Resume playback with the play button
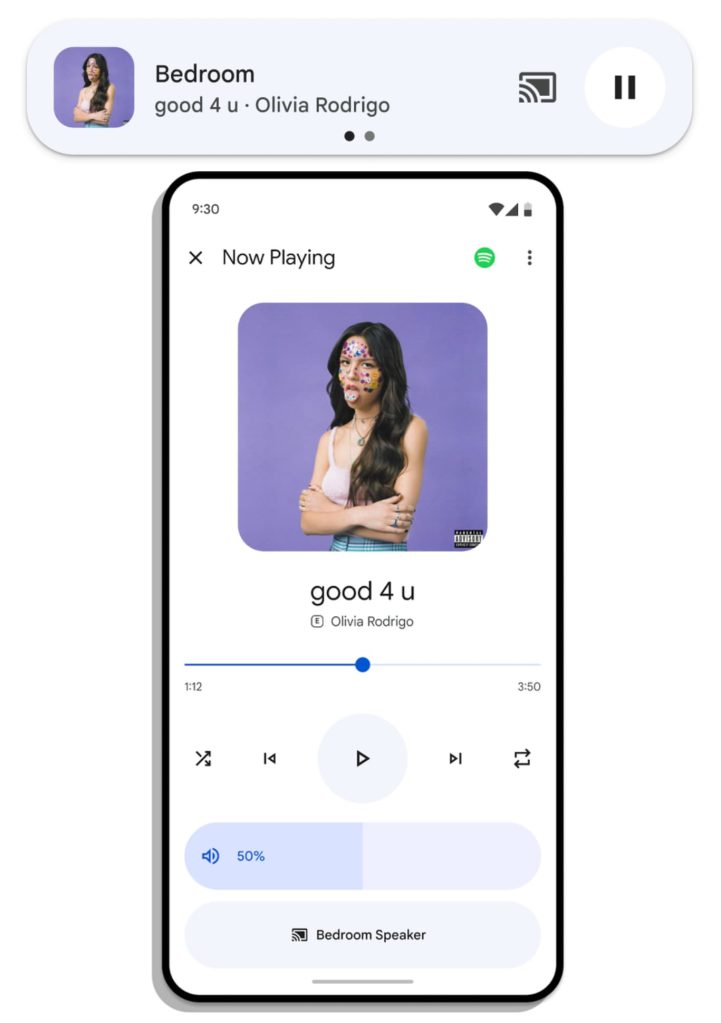 click(x=363, y=758)
